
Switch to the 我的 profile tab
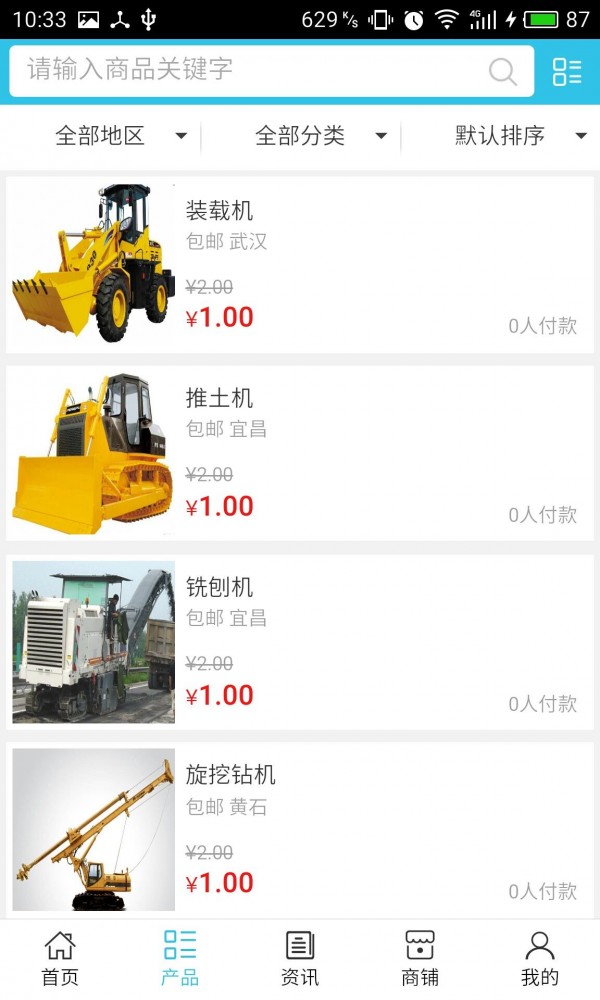(x=540, y=959)
